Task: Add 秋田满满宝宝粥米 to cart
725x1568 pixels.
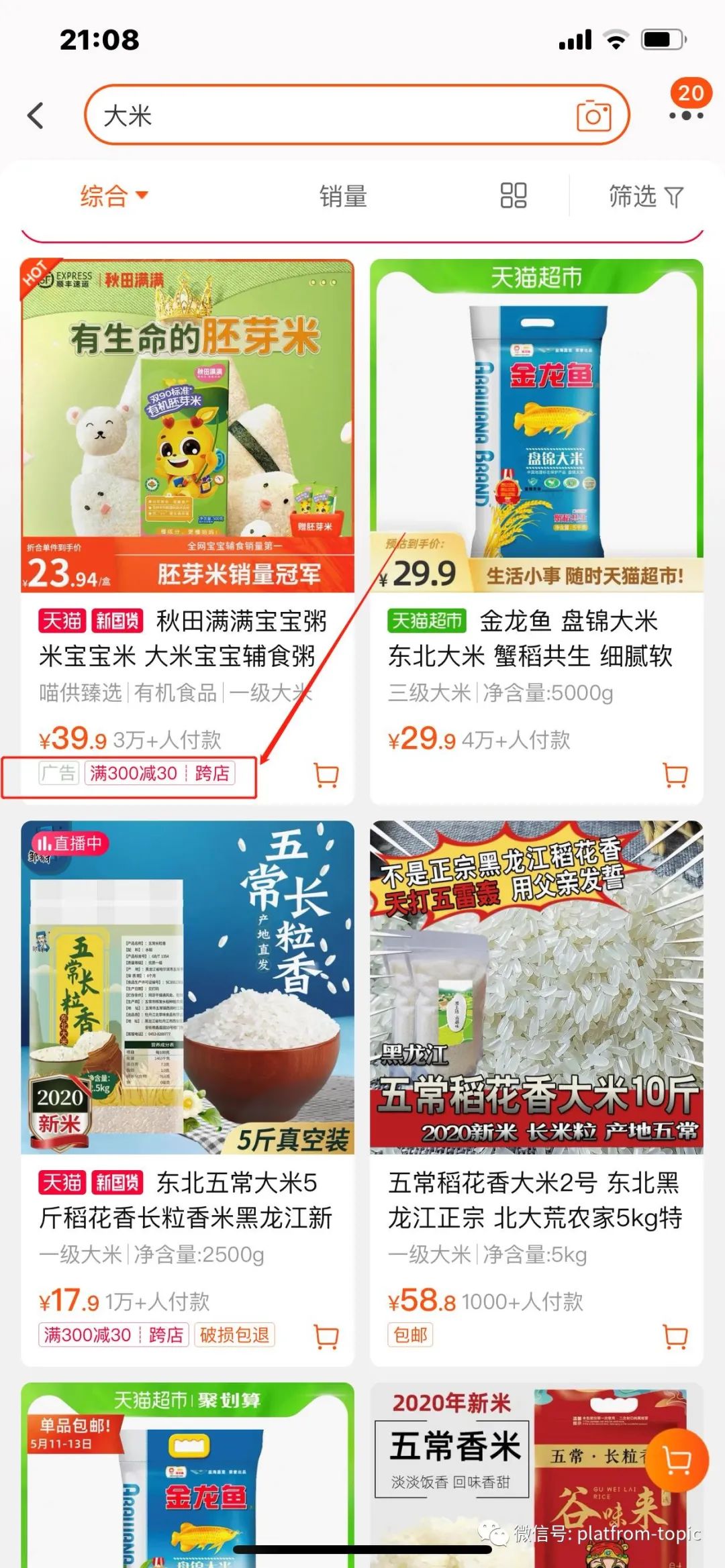Action: tap(326, 774)
